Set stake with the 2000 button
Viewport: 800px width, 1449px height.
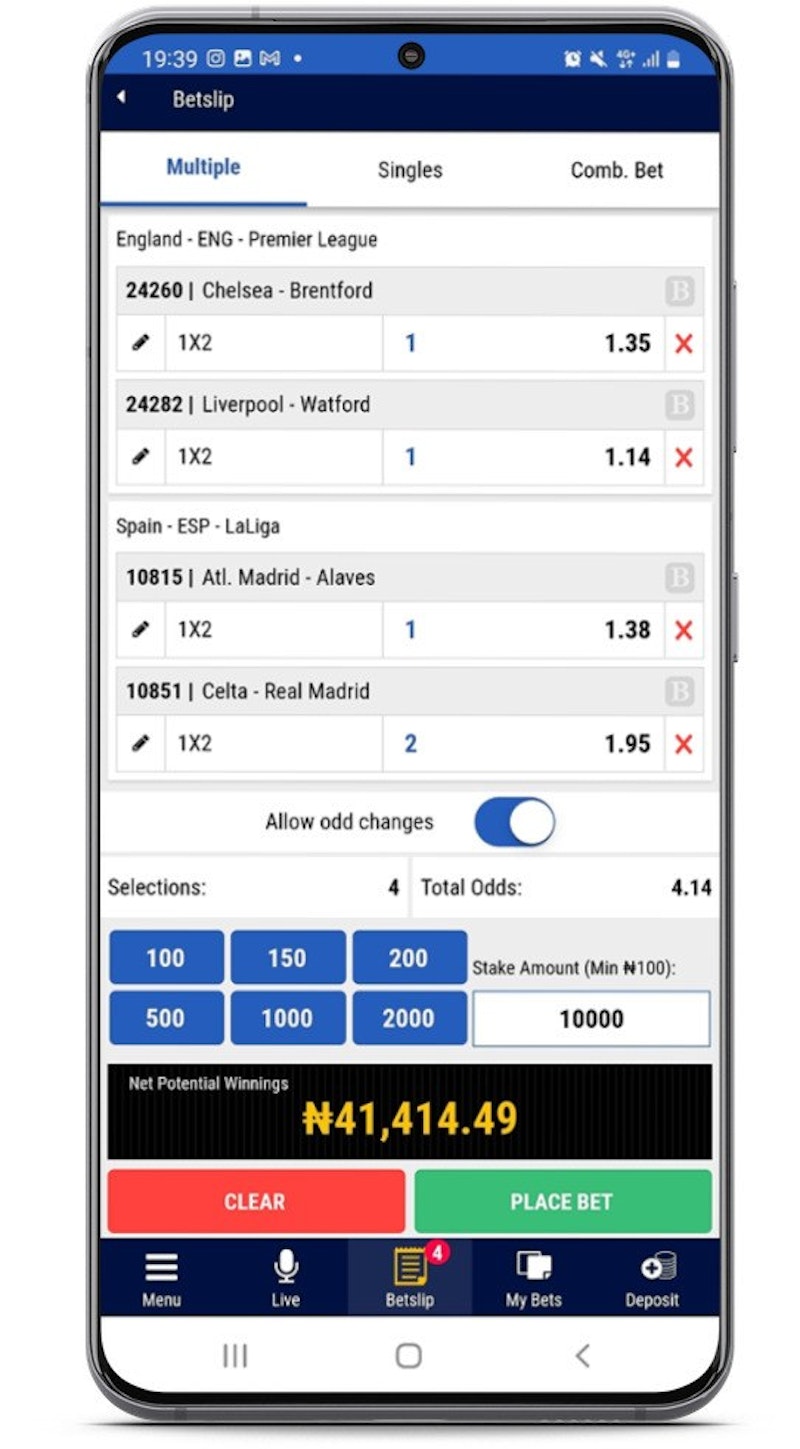pyautogui.click(x=409, y=1018)
